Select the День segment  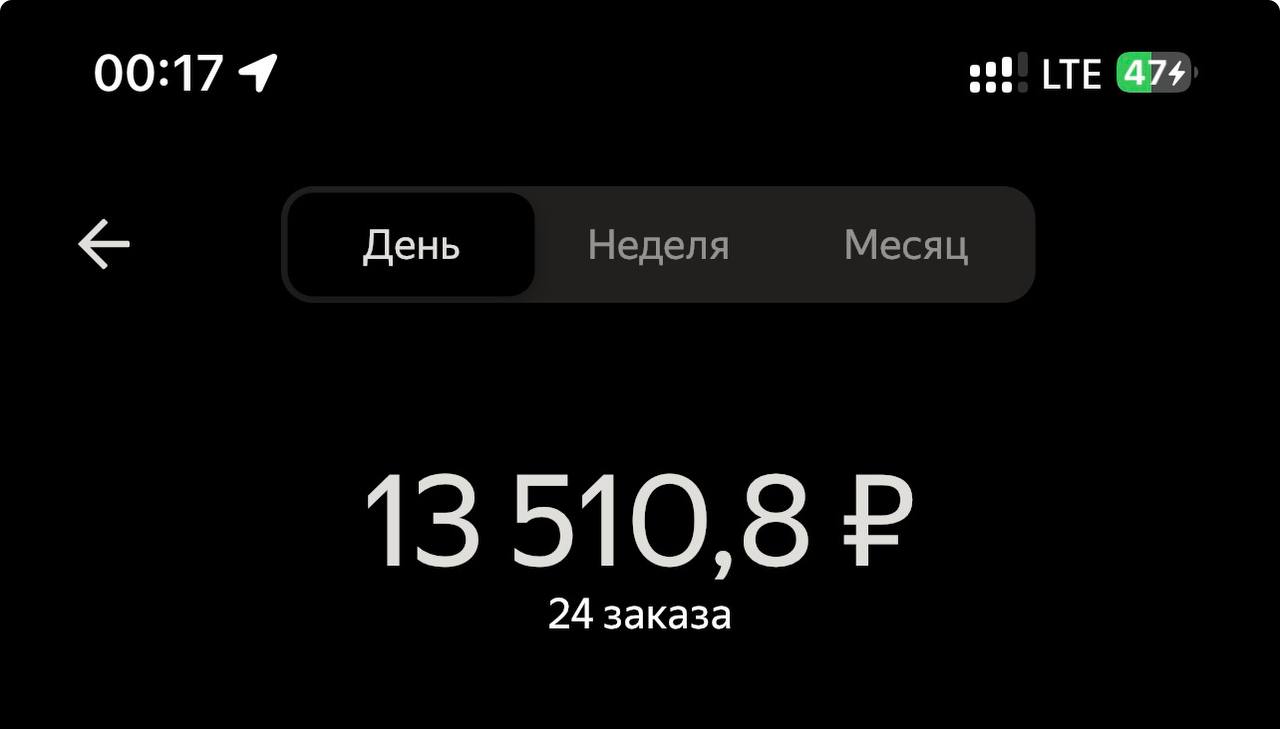[x=411, y=245]
